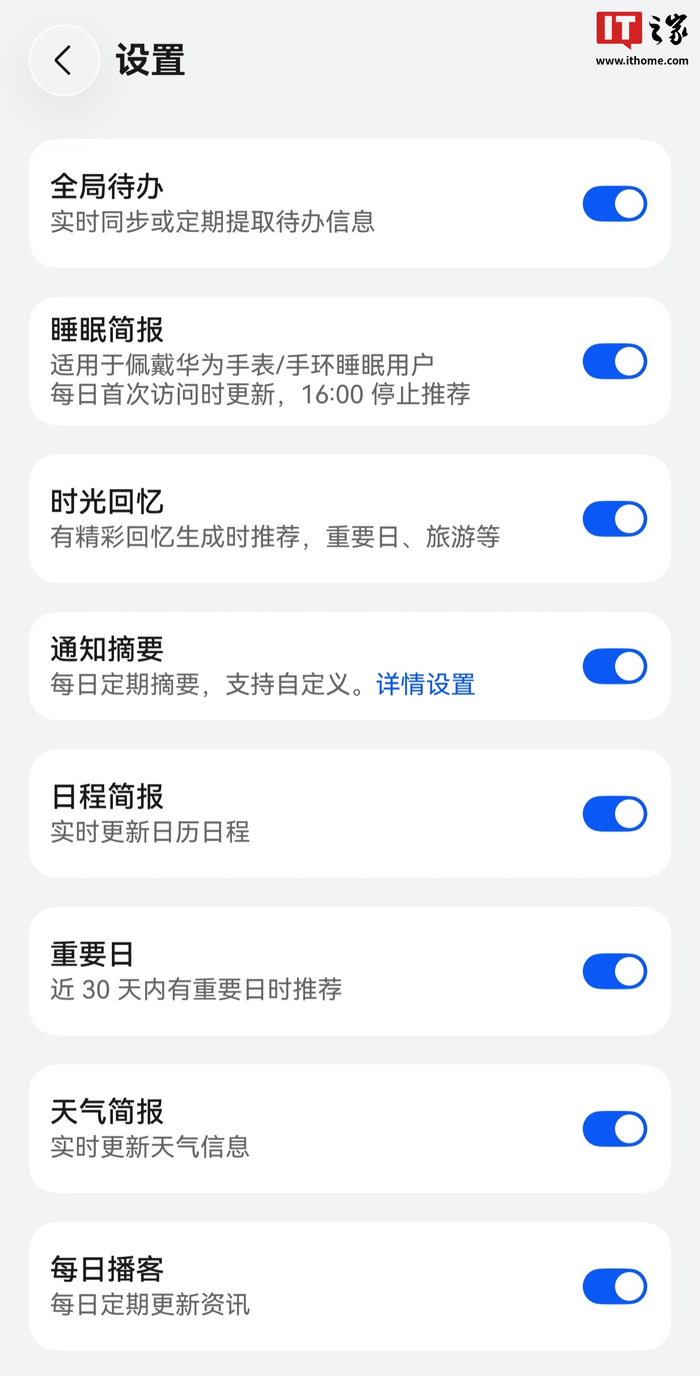This screenshot has height=1376, width=700.
Task: Open the 详情设置 link
Action: pos(425,684)
